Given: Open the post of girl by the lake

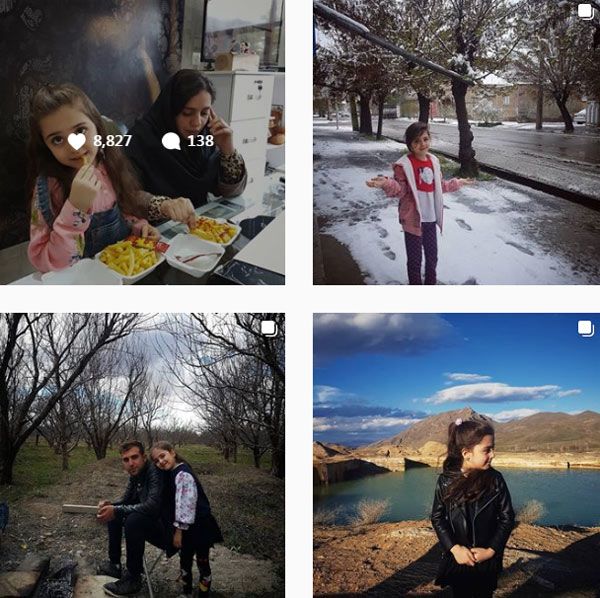Looking at the screenshot, I should (x=456, y=455).
